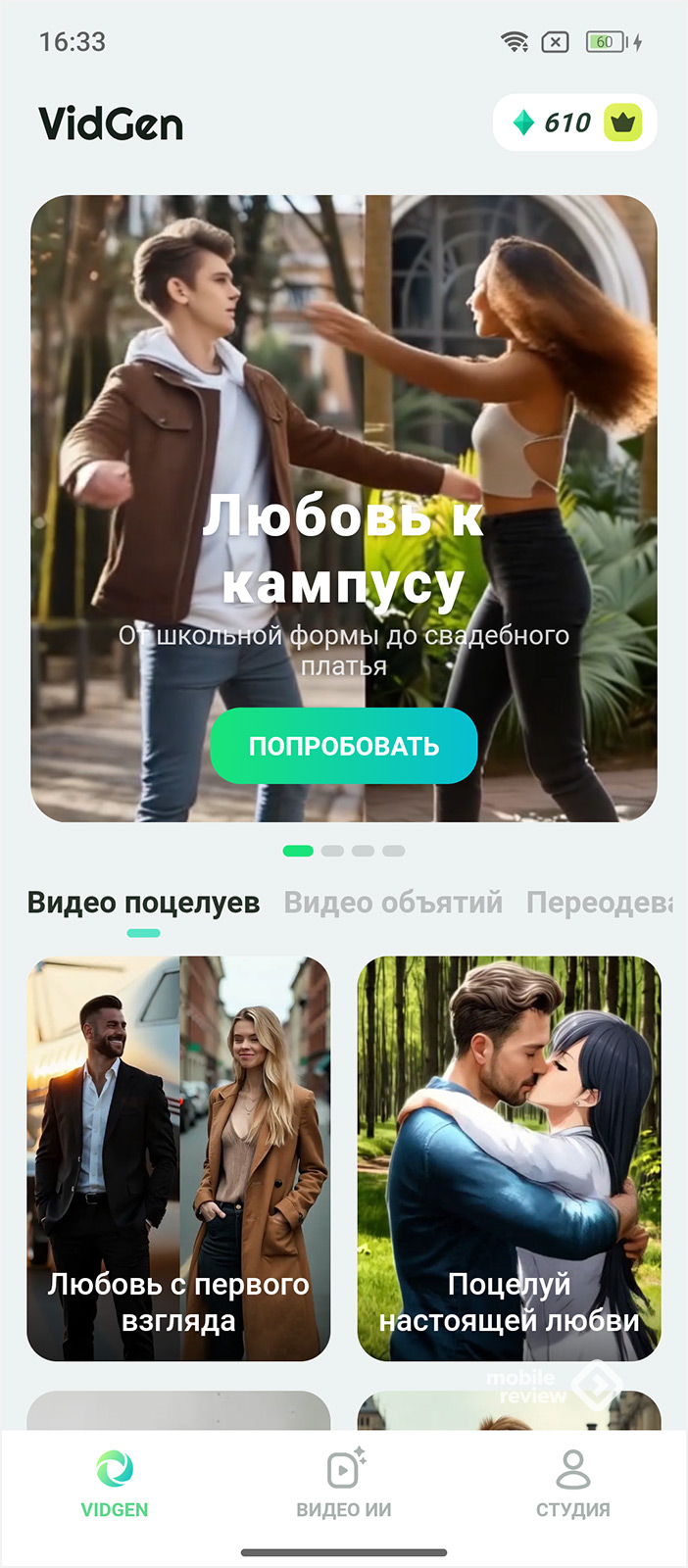The image size is (688, 1568).
Task: Tap the premium crown icon
Action: click(622, 123)
